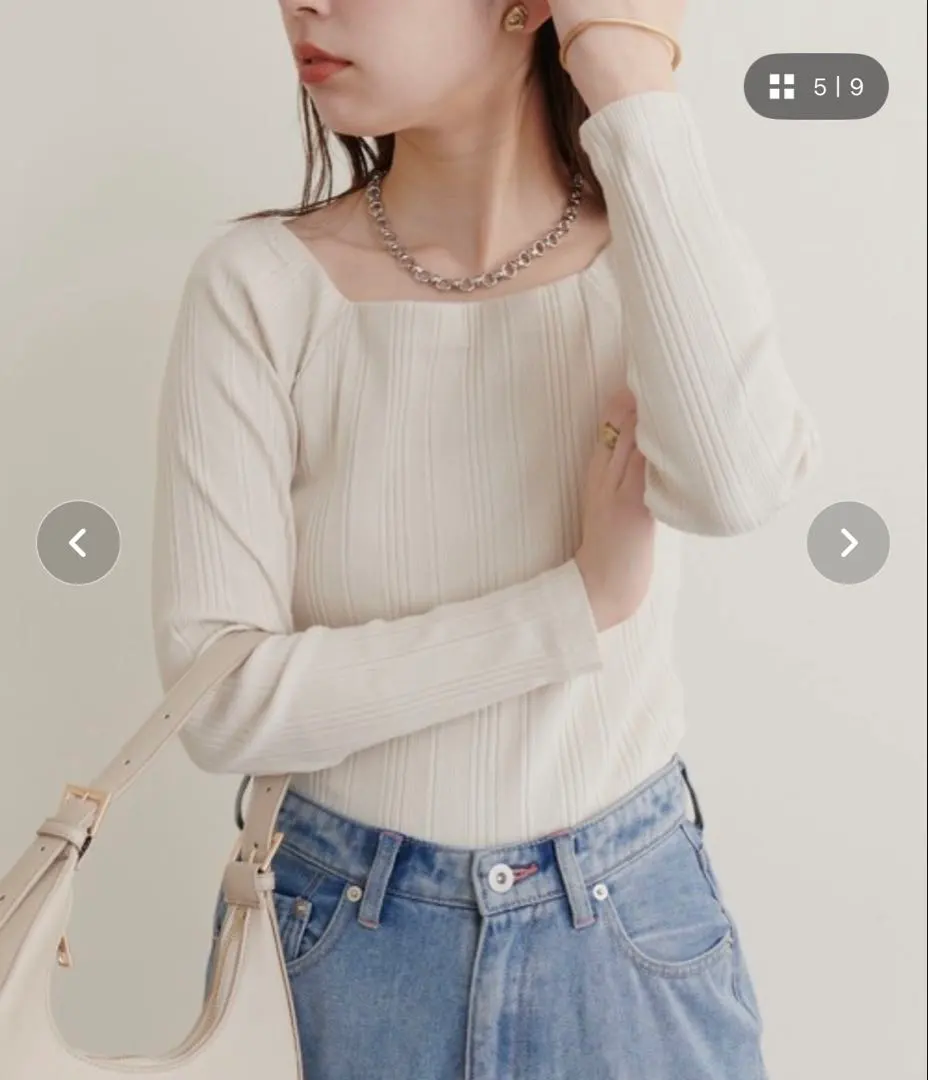
Task: Go to the previous product photo
Action: click(x=78, y=543)
